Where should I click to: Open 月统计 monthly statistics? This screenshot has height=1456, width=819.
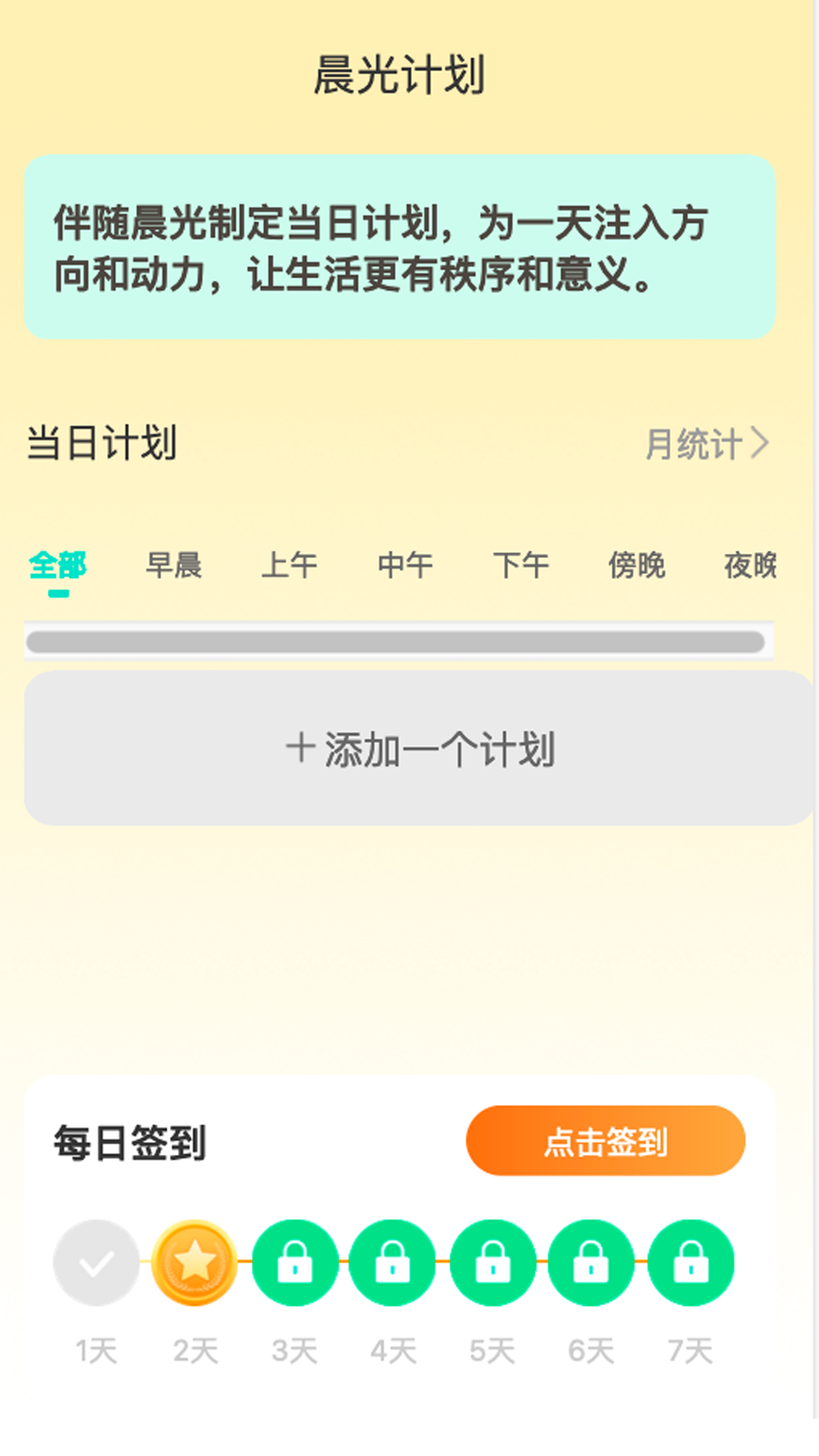point(707,444)
